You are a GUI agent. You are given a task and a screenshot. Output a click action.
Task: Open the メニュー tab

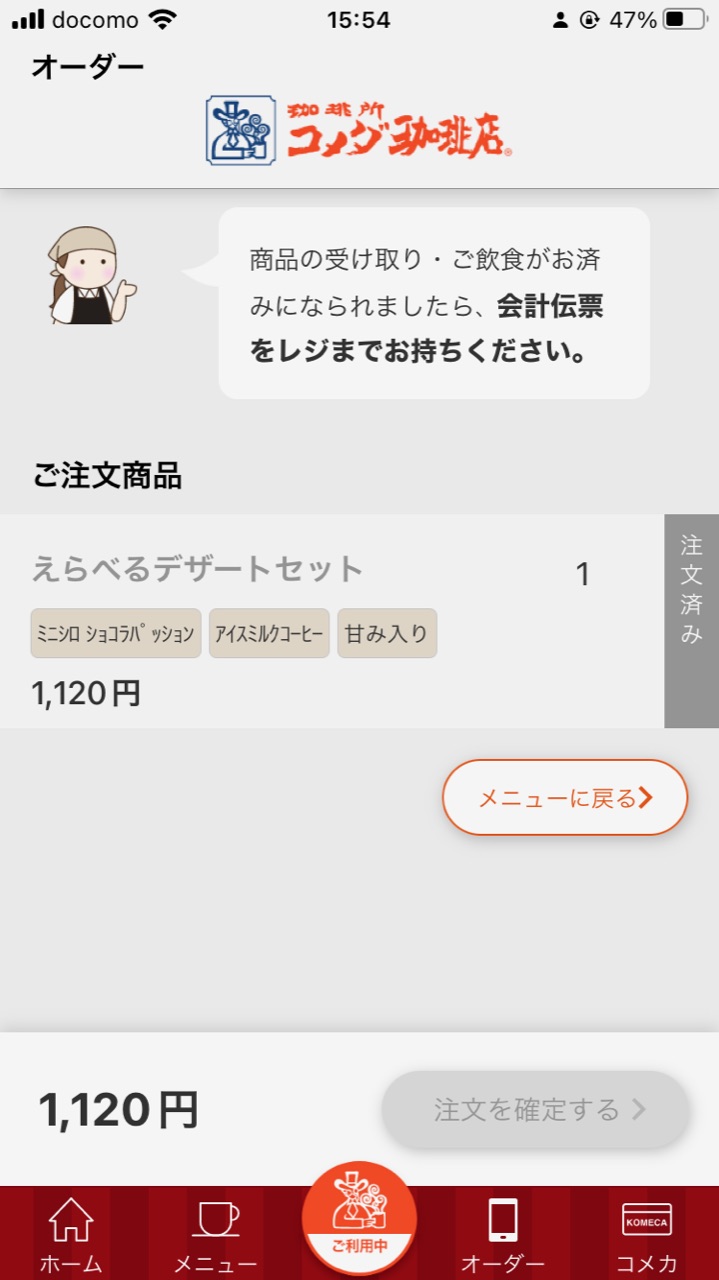pyautogui.click(x=216, y=1236)
